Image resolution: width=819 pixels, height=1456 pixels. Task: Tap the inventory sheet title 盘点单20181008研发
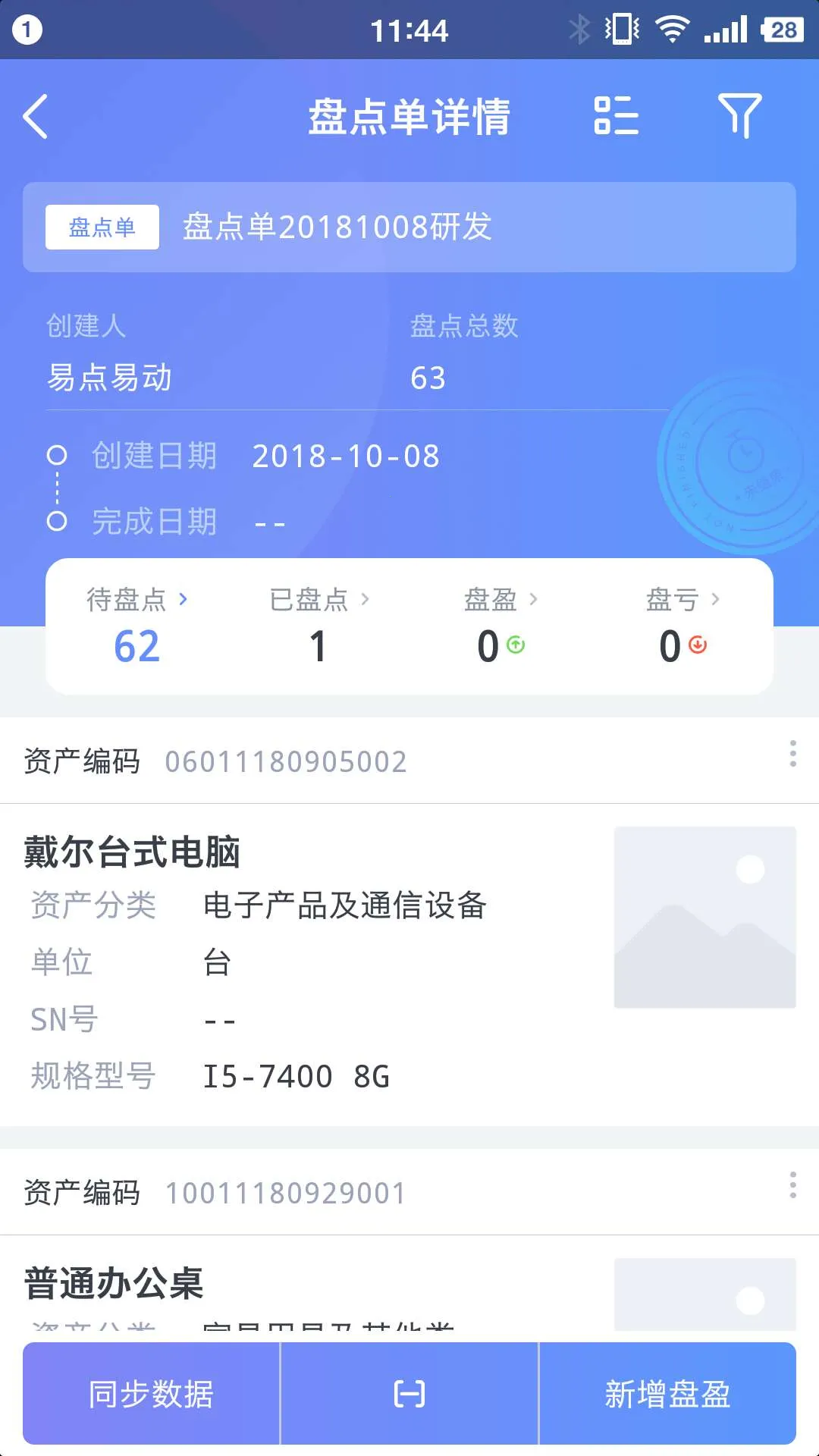click(337, 225)
